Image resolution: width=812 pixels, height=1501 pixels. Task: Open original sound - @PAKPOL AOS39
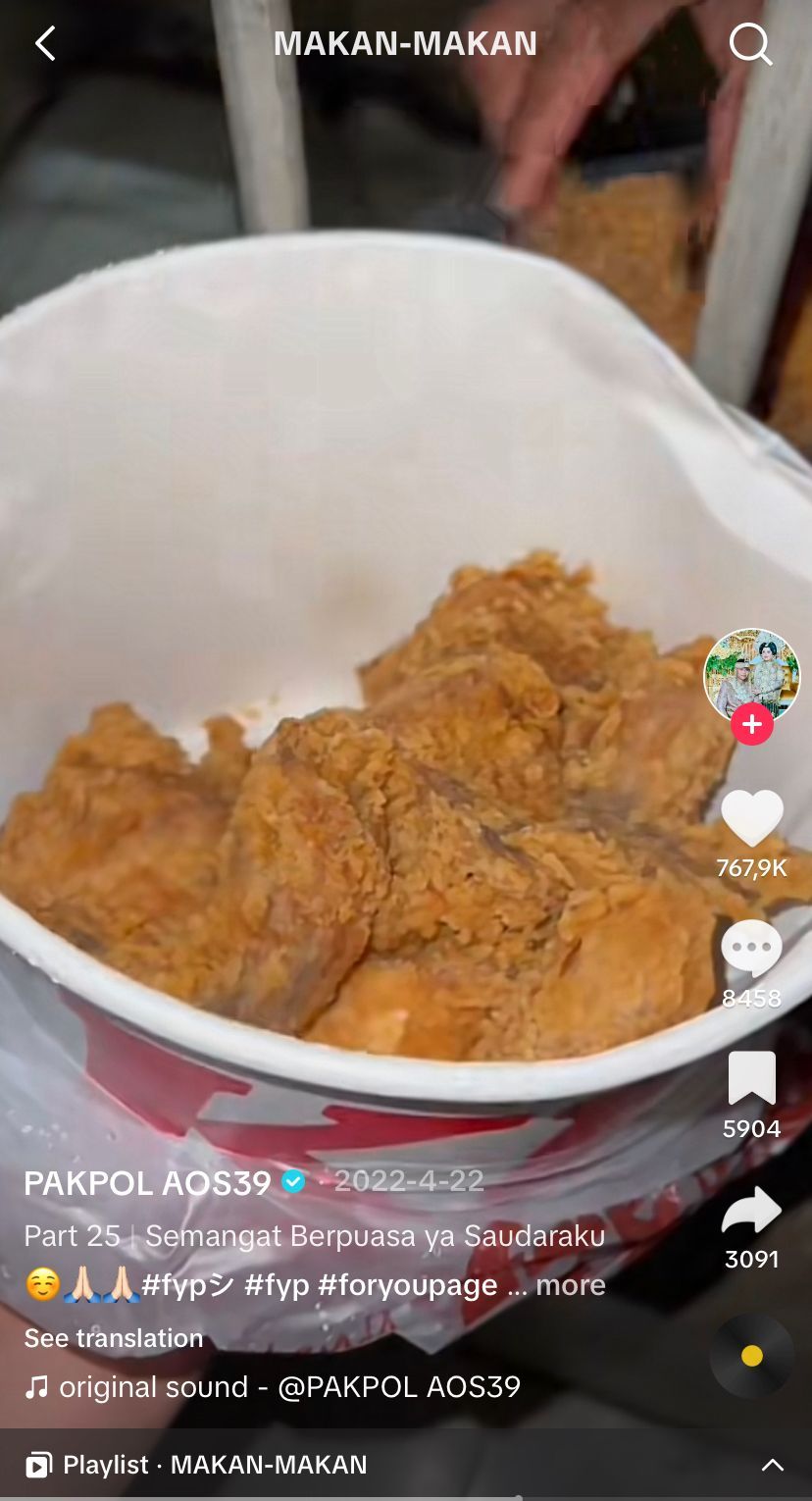pyautogui.click(x=289, y=1386)
